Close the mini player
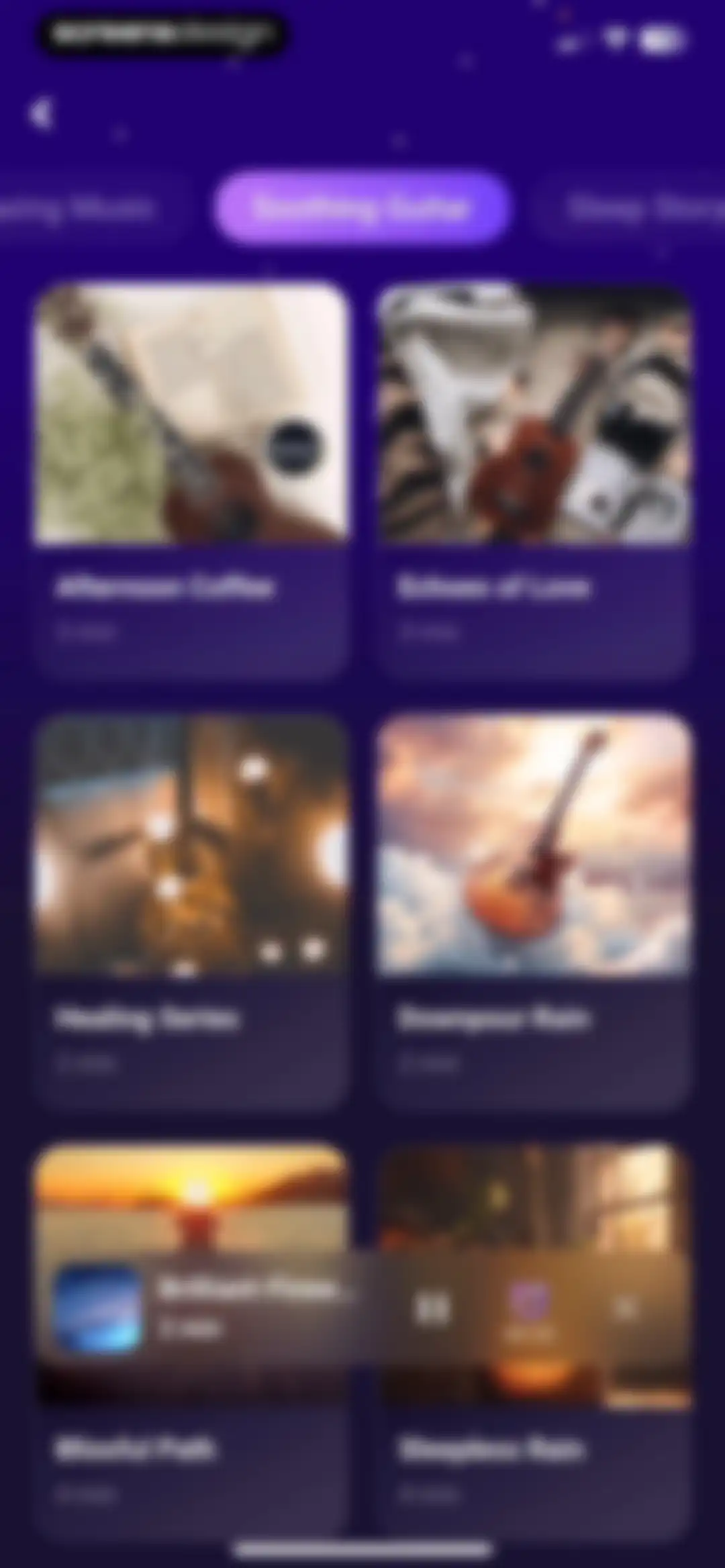725x1568 pixels. (626, 1308)
